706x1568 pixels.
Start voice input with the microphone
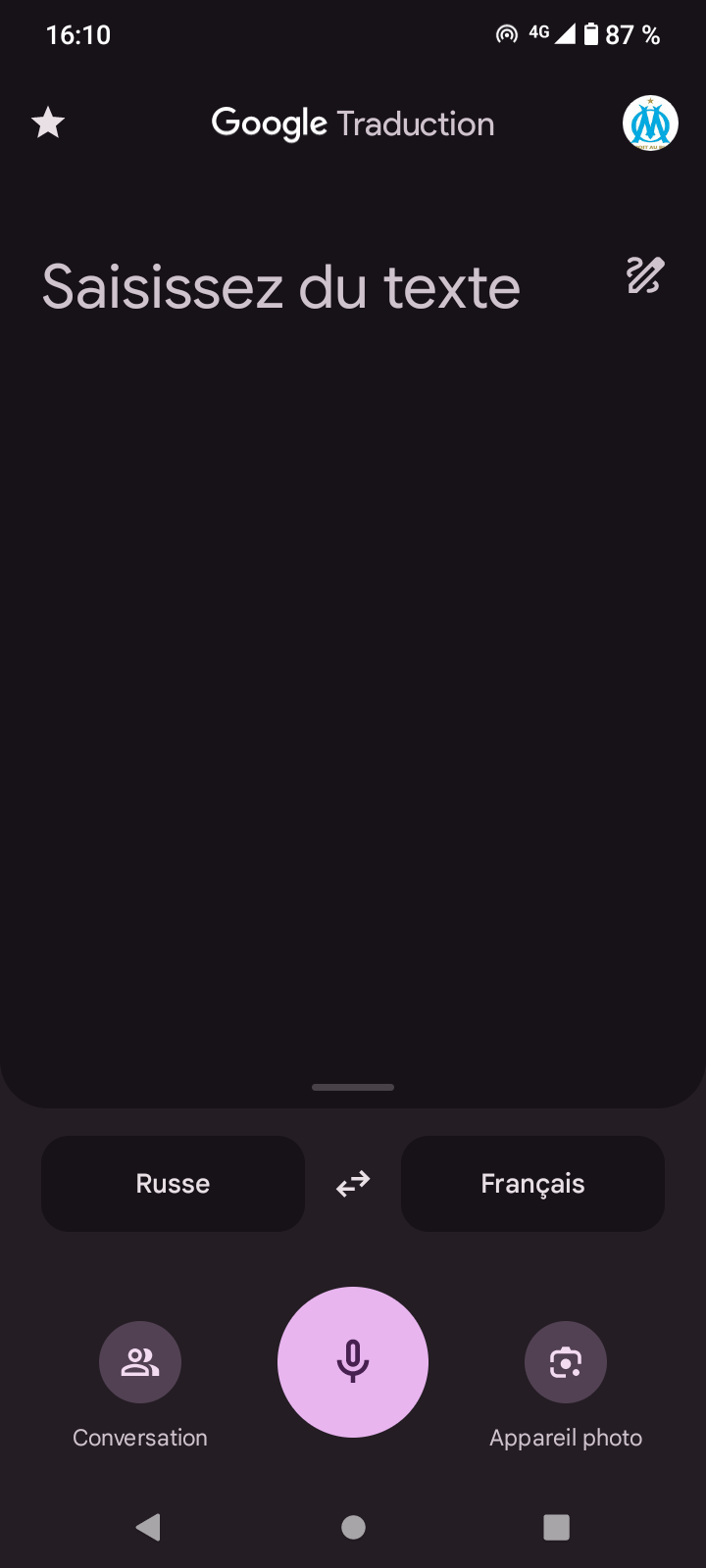click(353, 1362)
